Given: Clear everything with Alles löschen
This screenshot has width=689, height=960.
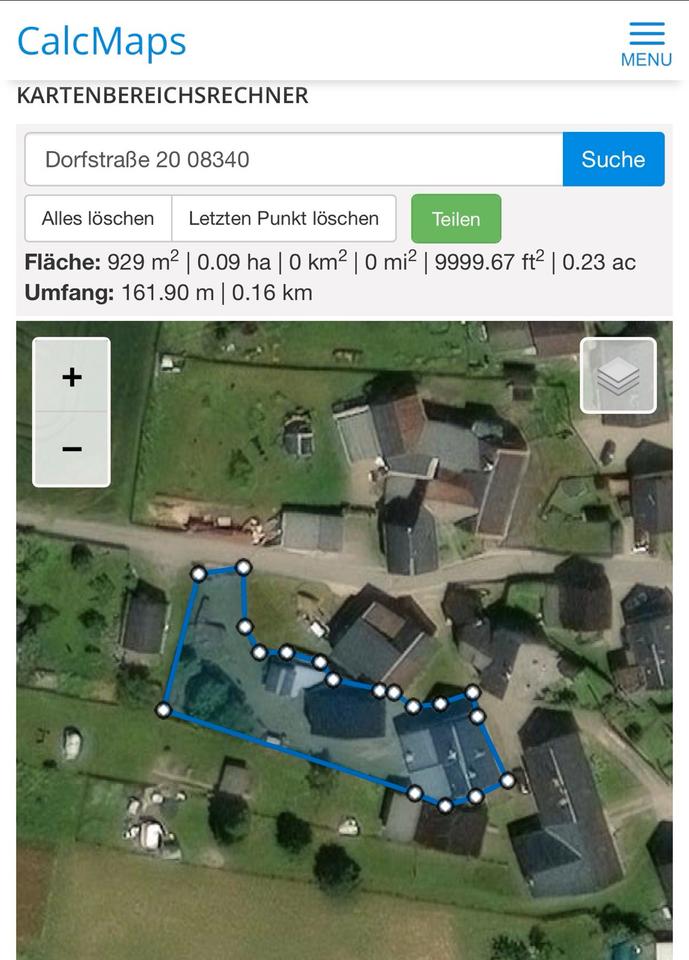Looking at the screenshot, I should click(x=98, y=218).
